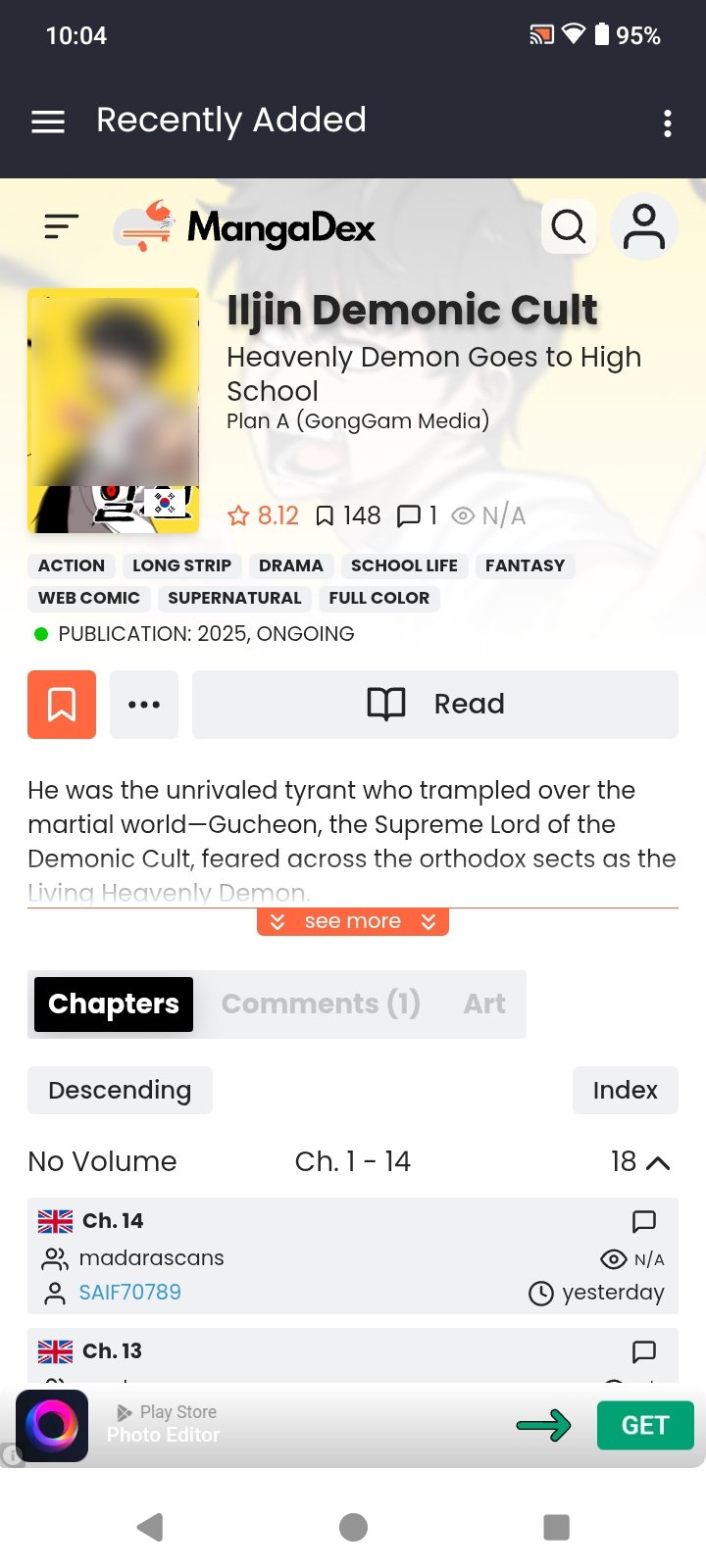Open MangaDex search
The width and height of the screenshot is (706, 1568).
click(x=569, y=227)
